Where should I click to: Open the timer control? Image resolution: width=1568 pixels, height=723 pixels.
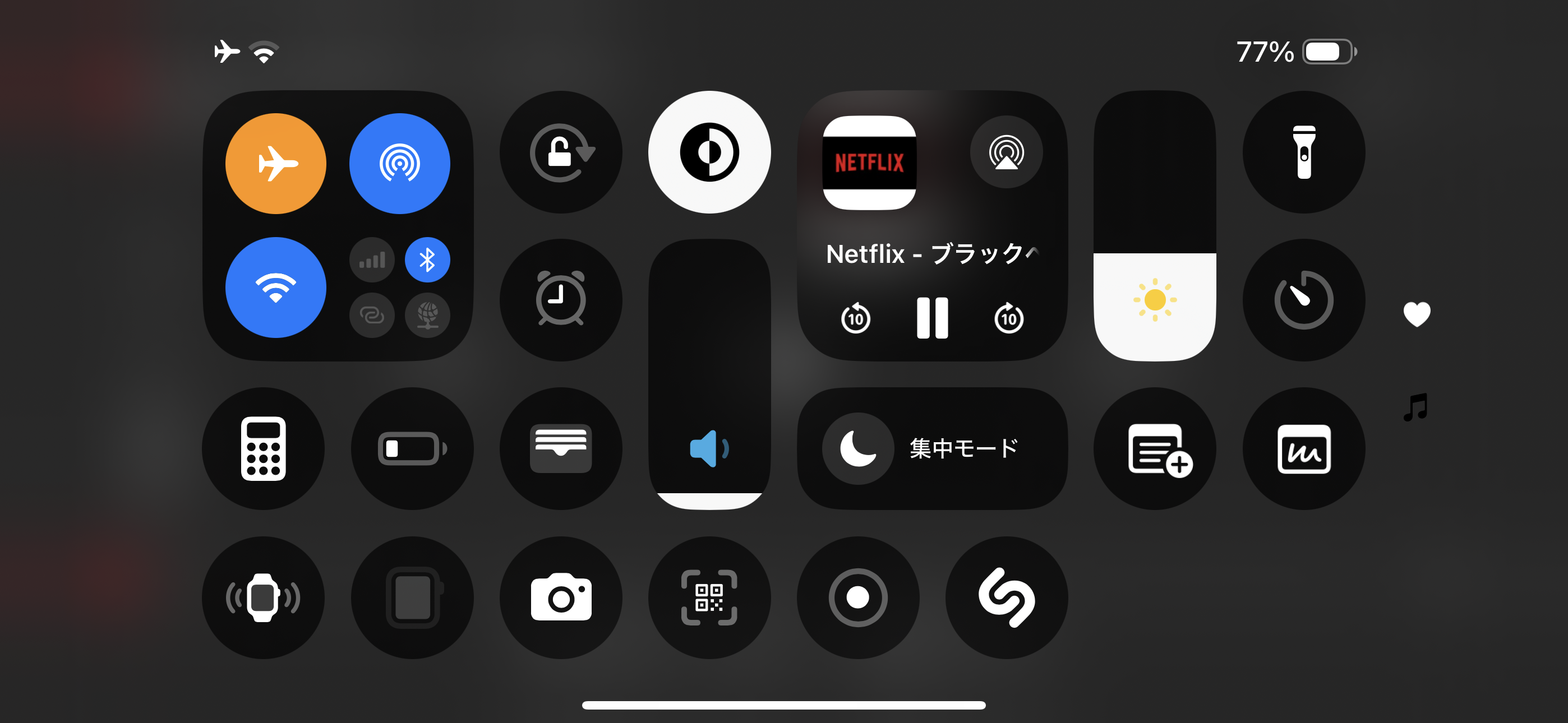coord(1303,299)
